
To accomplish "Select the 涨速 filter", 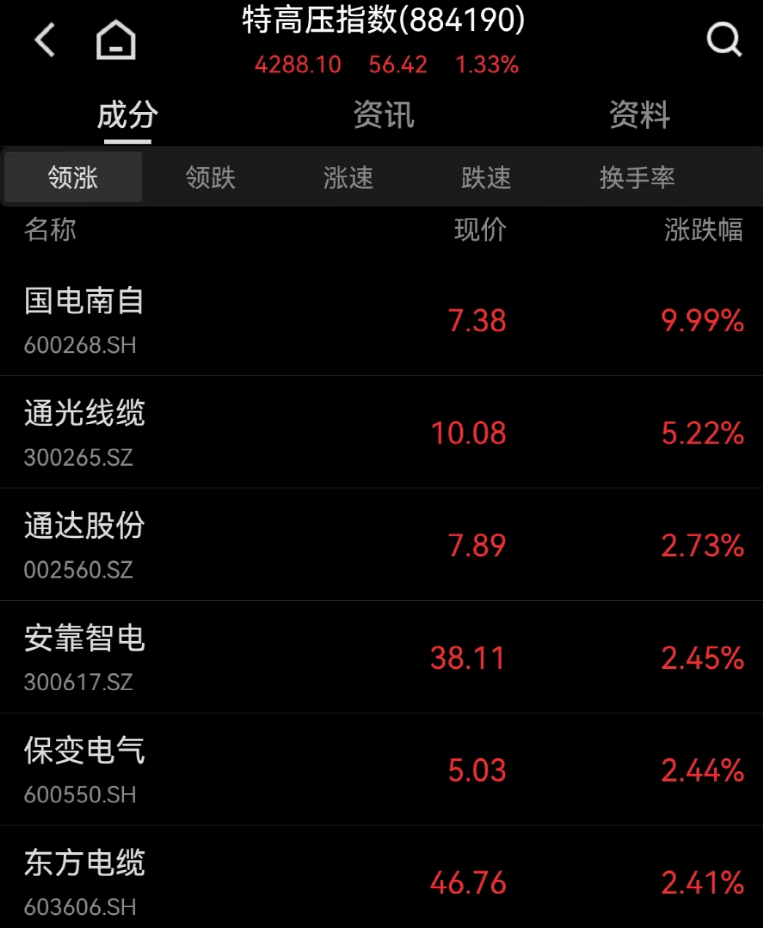I will (x=349, y=177).
